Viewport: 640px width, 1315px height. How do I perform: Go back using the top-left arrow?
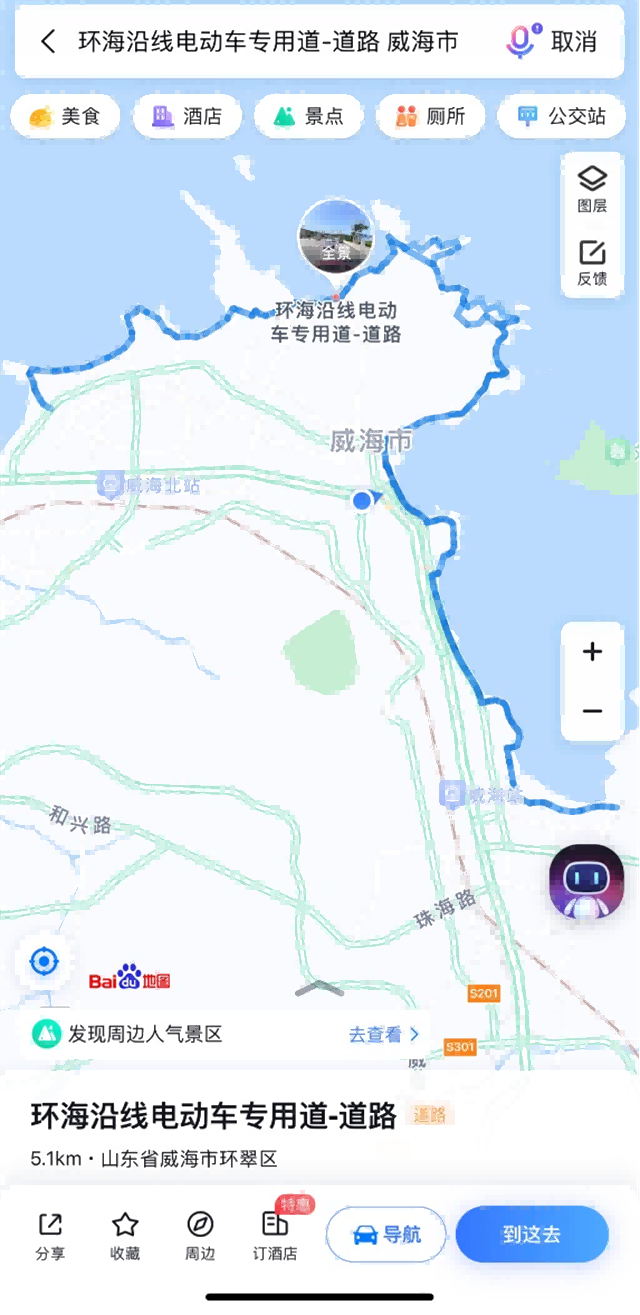coord(47,41)
